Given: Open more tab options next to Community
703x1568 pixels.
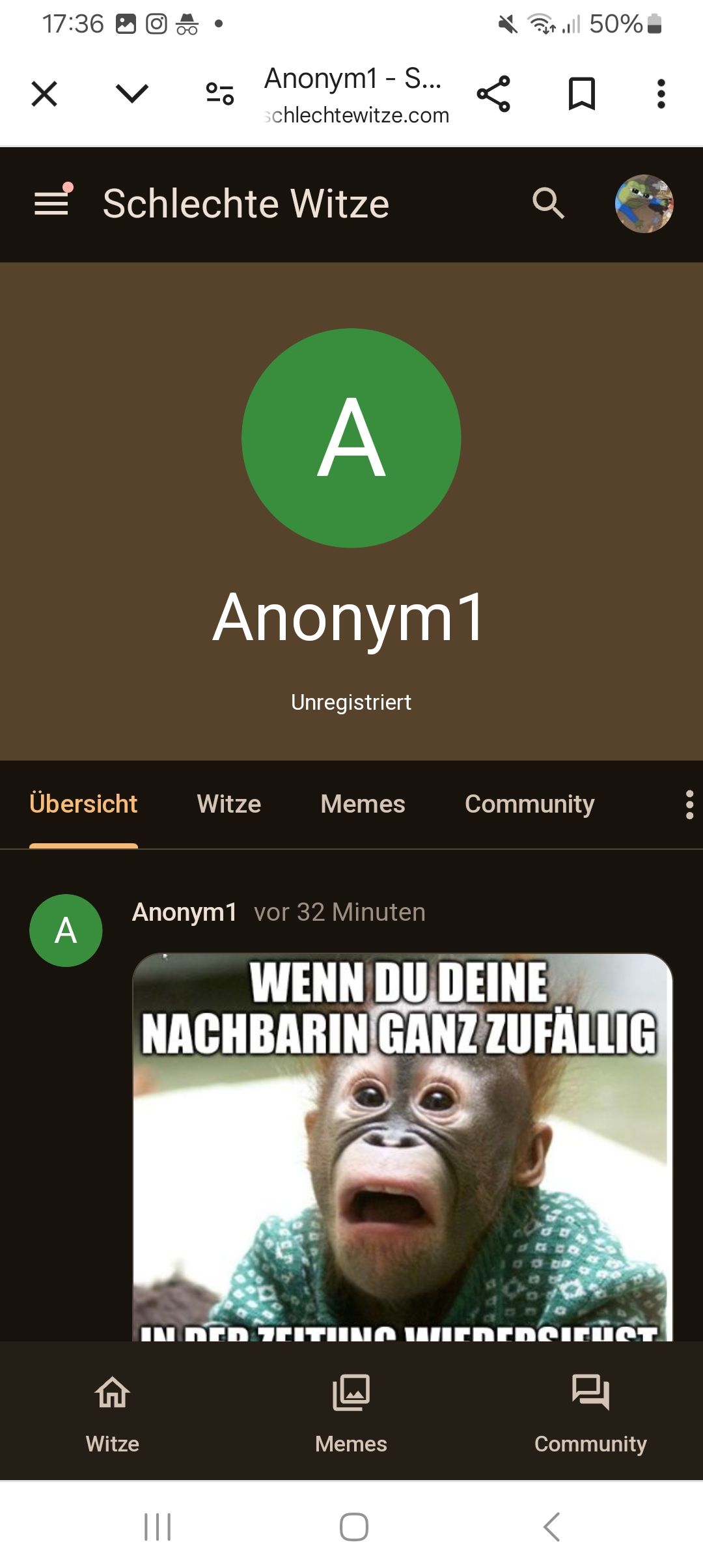Looking at the screenshot, I should click(x=689, y=805).
